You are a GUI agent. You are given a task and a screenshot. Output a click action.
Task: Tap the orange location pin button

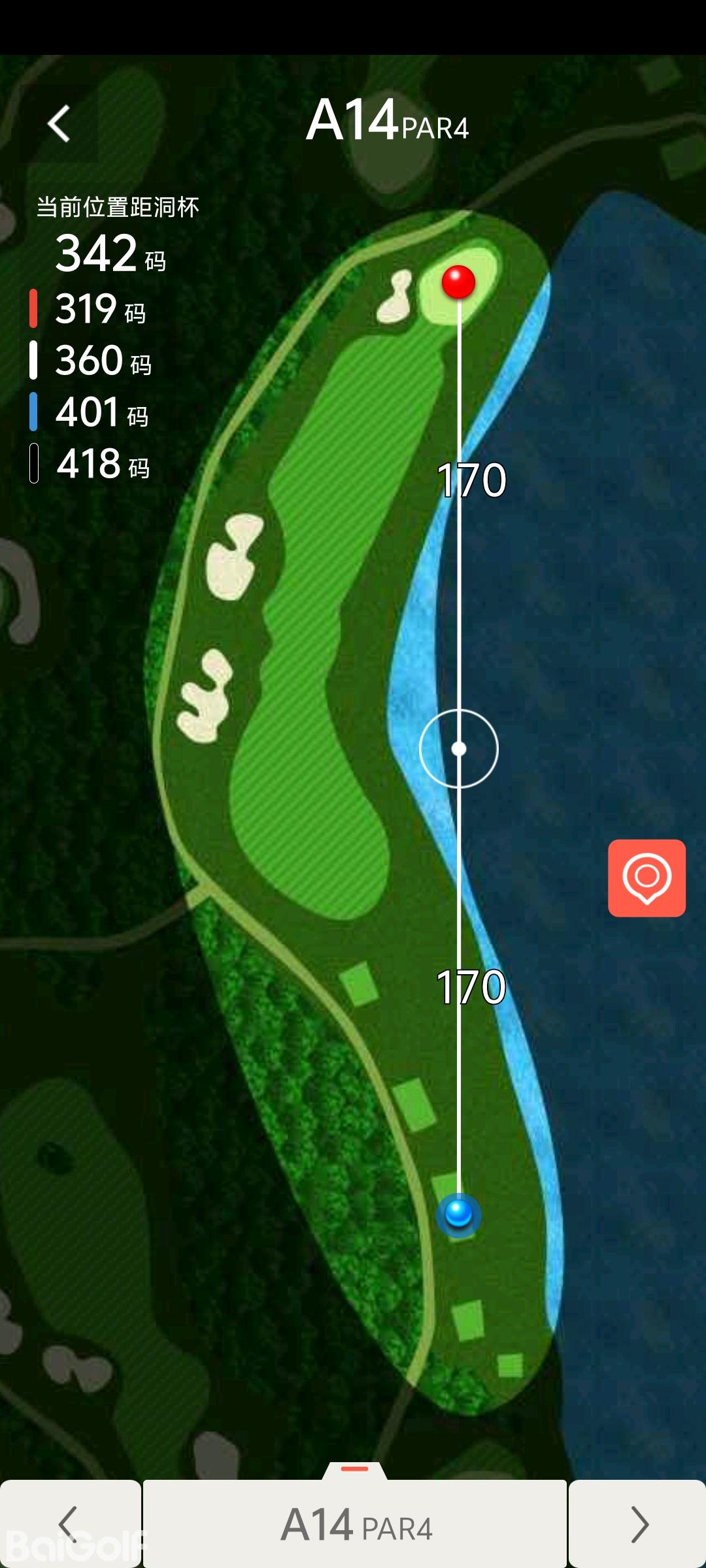[x=647, y=877]
